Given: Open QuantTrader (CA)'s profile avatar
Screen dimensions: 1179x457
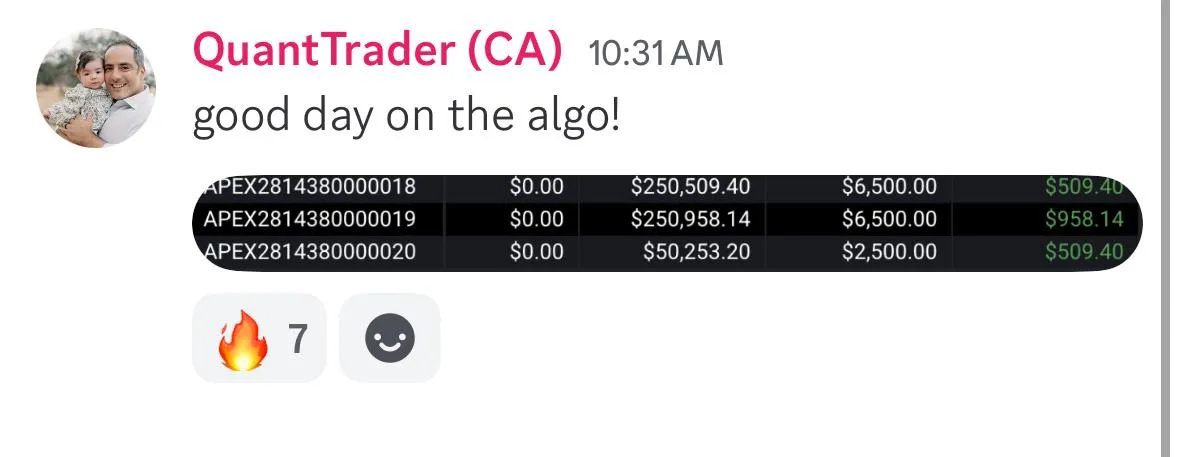Looking at the screenshot, I should 97,87.
